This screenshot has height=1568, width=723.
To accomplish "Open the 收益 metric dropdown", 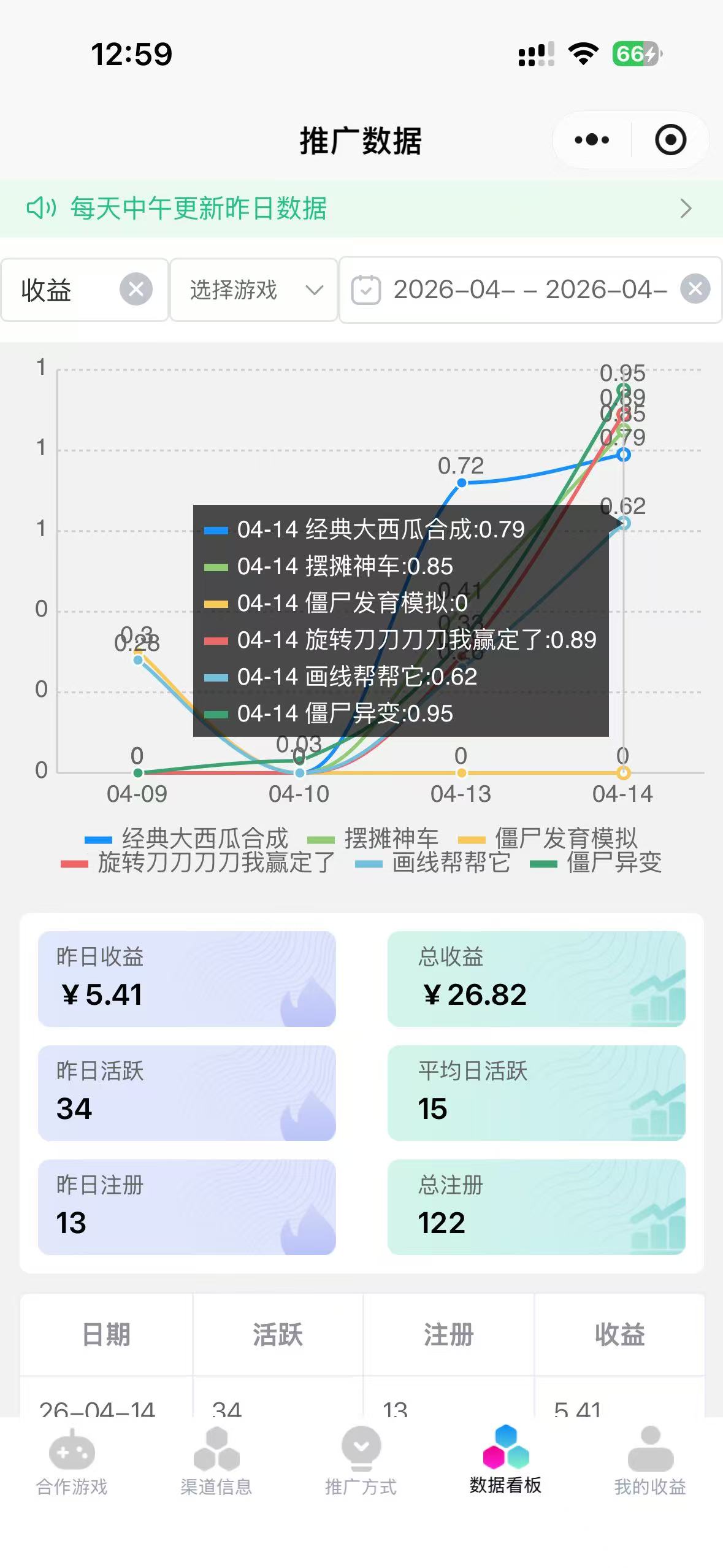I will click(x=61, y=290).
